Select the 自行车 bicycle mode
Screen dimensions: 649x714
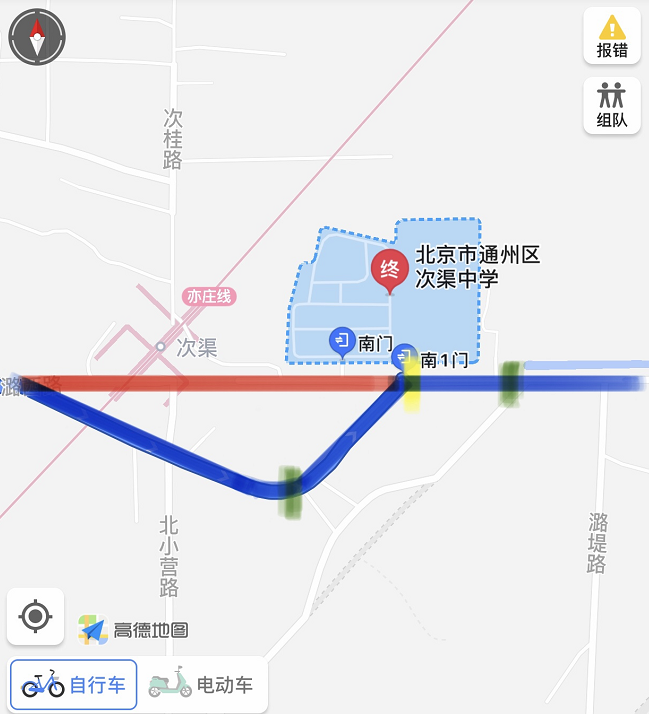(74, 685)
